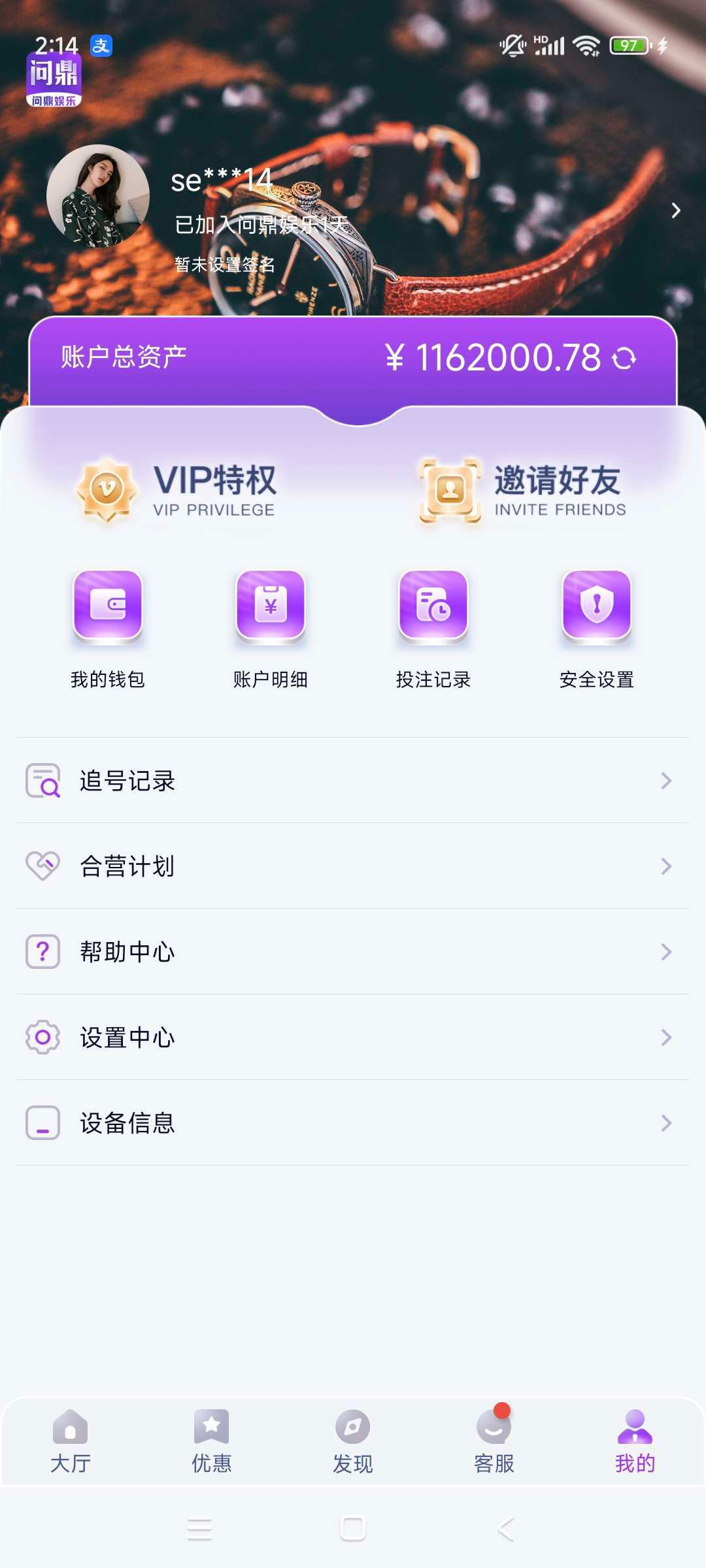Switch to the 优惠 tab
Viewport: 706px width, 1568px height.
[212, 1441]
